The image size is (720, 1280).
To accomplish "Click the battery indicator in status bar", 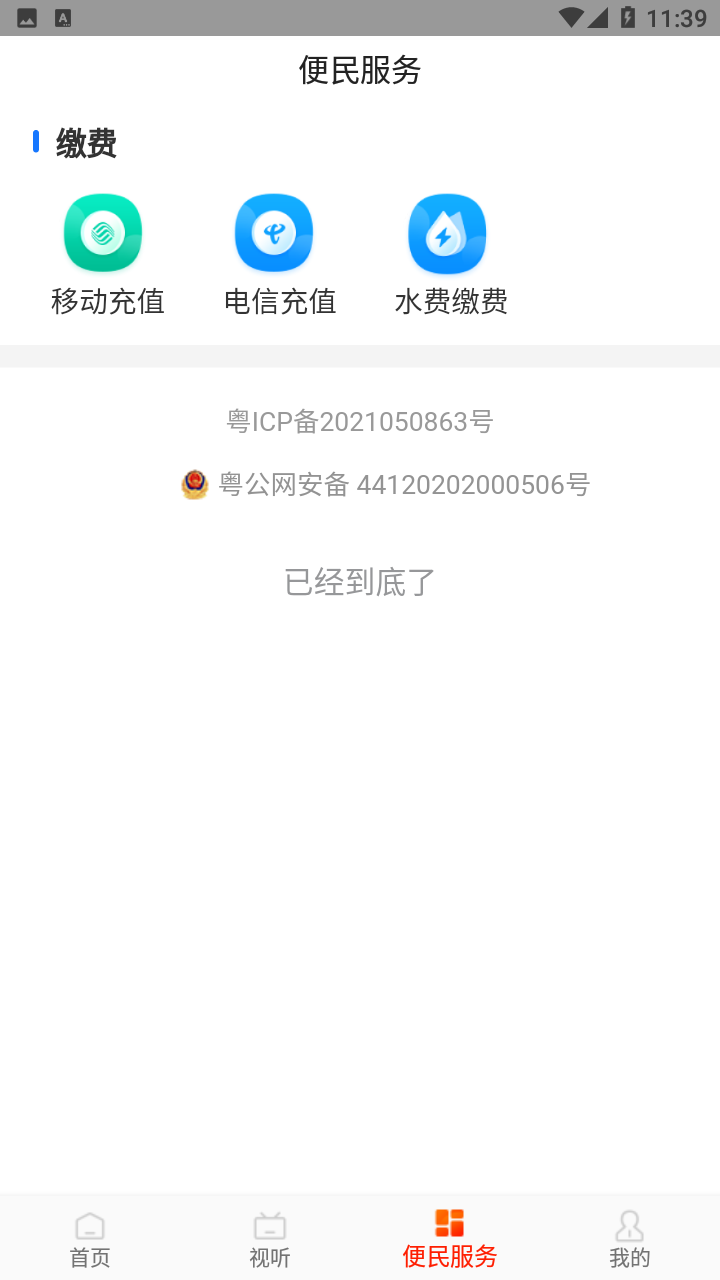I will [629, 15].
